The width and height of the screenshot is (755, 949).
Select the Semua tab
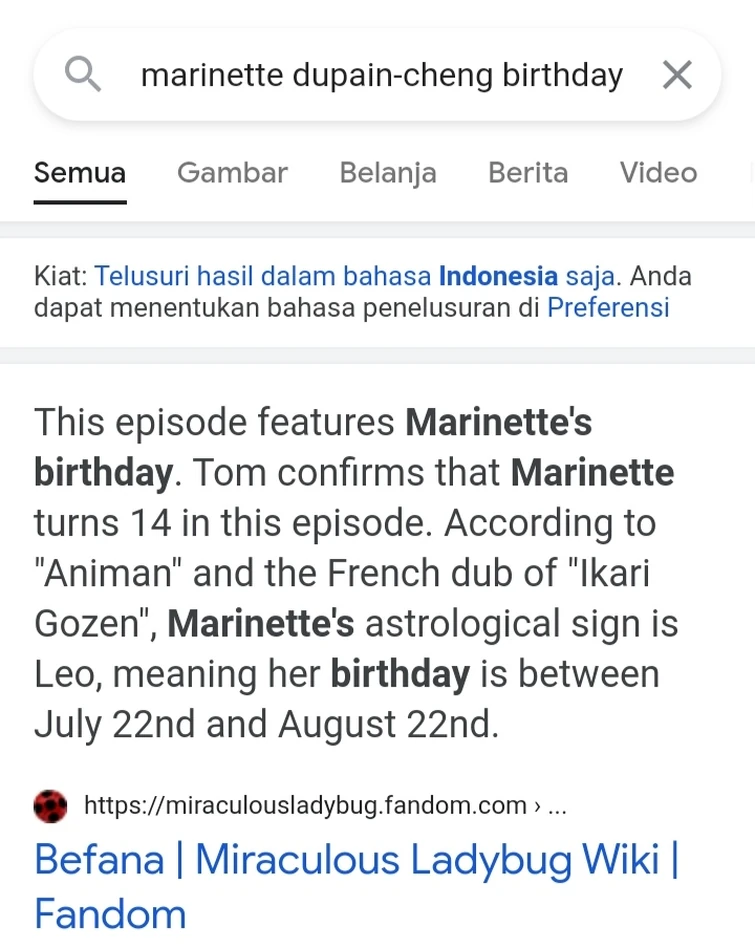[79, 172]
